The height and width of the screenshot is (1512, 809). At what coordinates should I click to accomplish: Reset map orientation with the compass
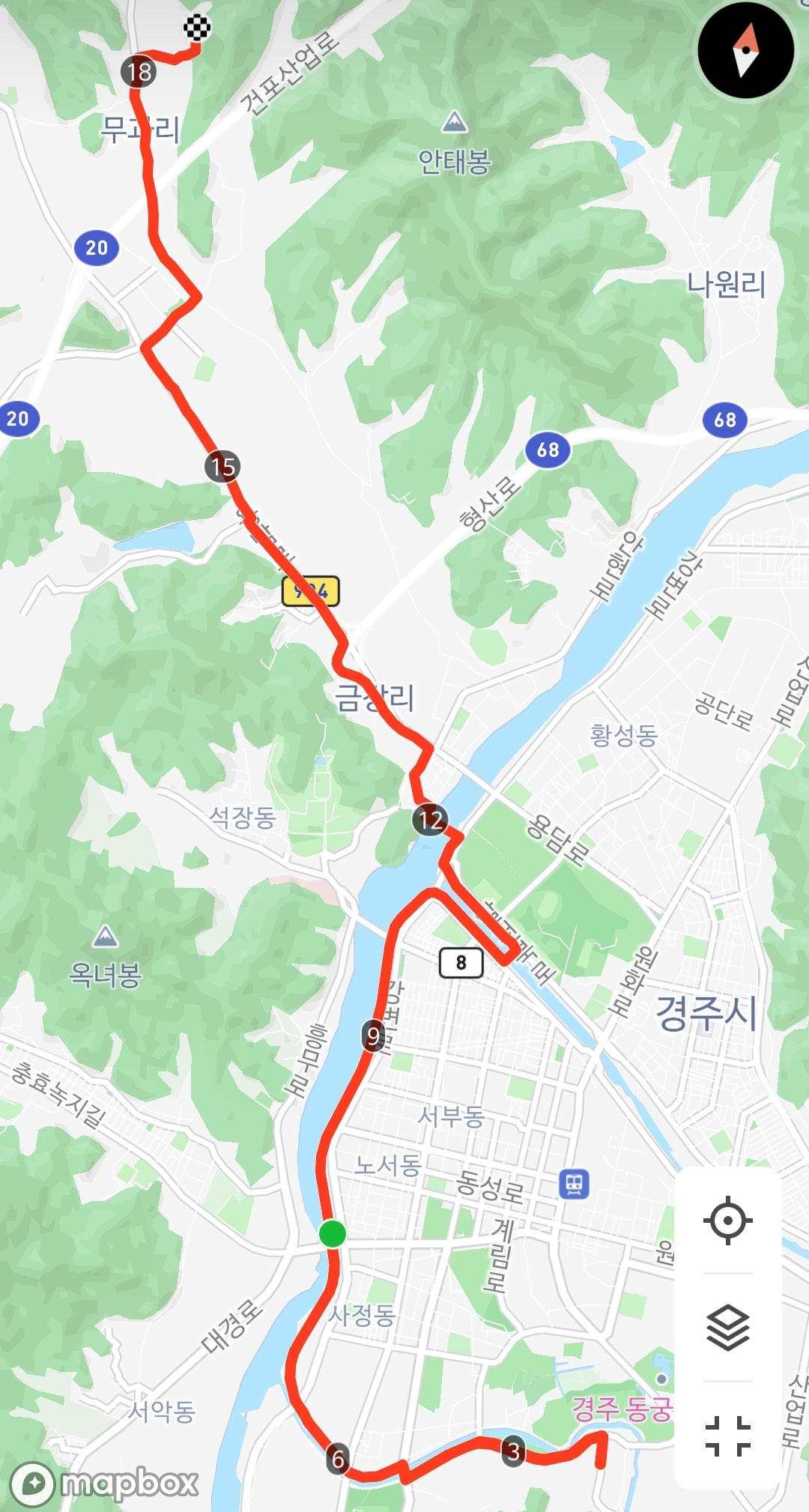pyautogui.click(x=745, y=50)
